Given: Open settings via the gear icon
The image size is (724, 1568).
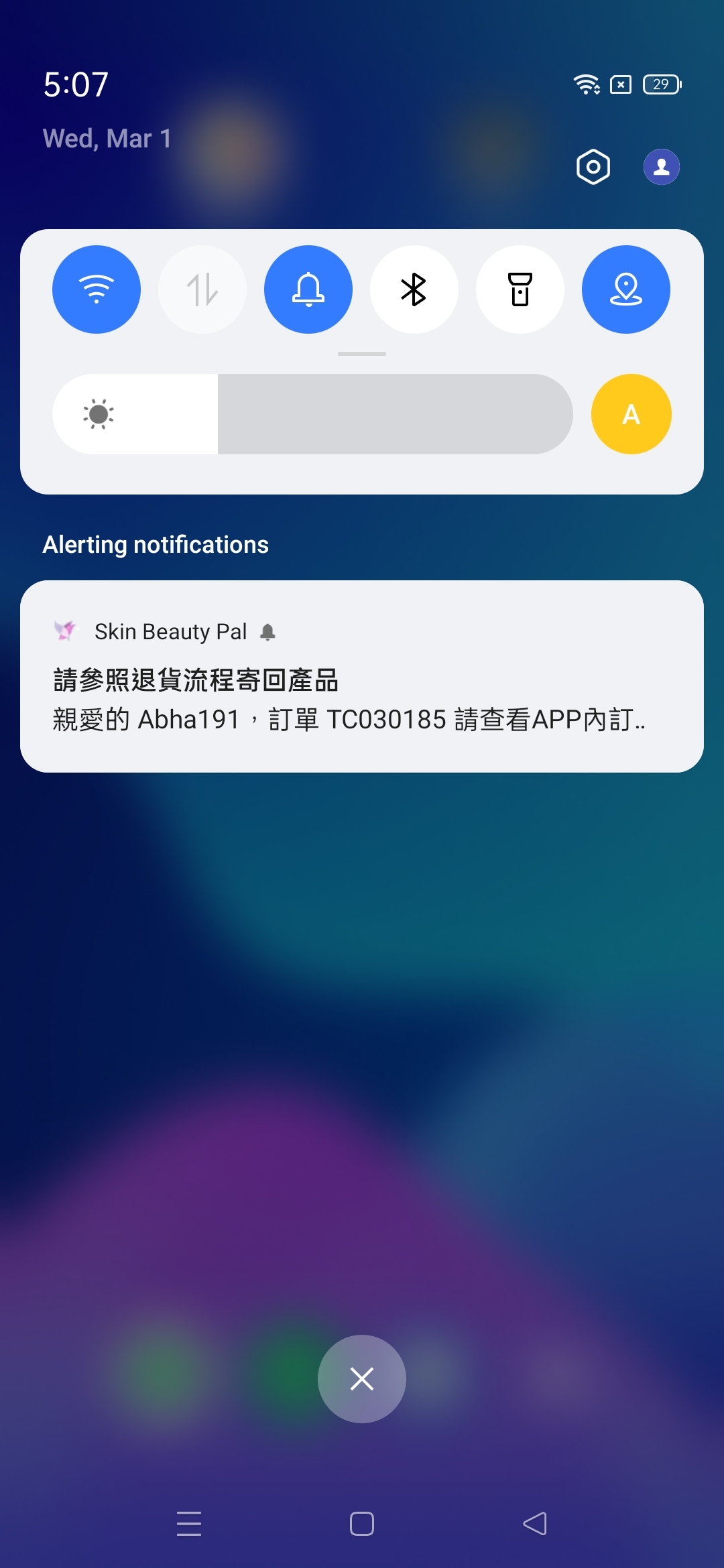Looking at the screenshot, I should coord(593,167).
